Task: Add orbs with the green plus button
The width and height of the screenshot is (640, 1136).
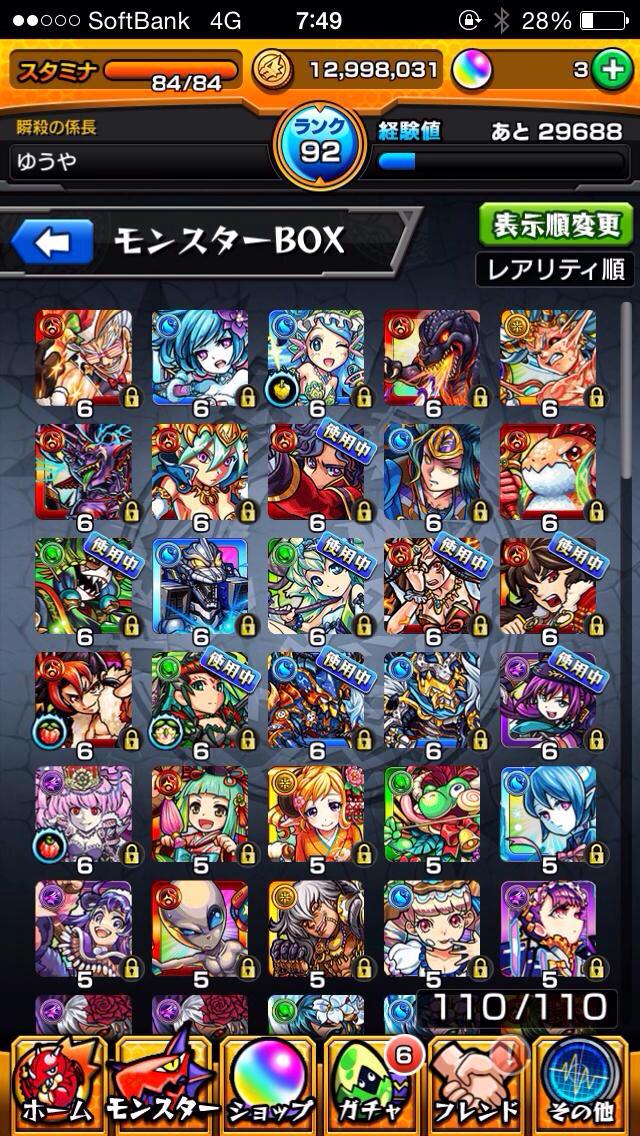Action: click(609, 70)
